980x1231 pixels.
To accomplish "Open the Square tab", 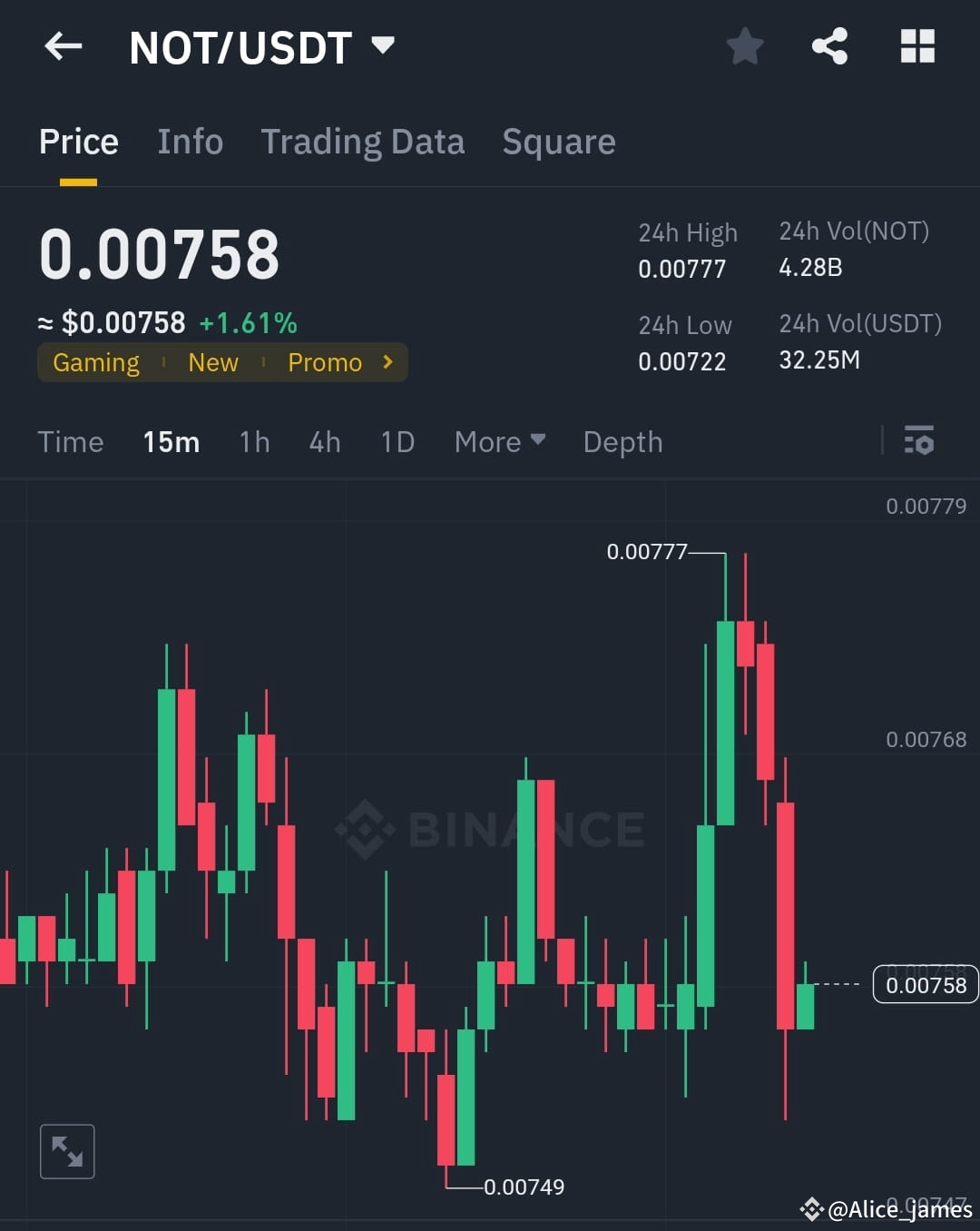I will pyautogui.click(x=559, y=142).
